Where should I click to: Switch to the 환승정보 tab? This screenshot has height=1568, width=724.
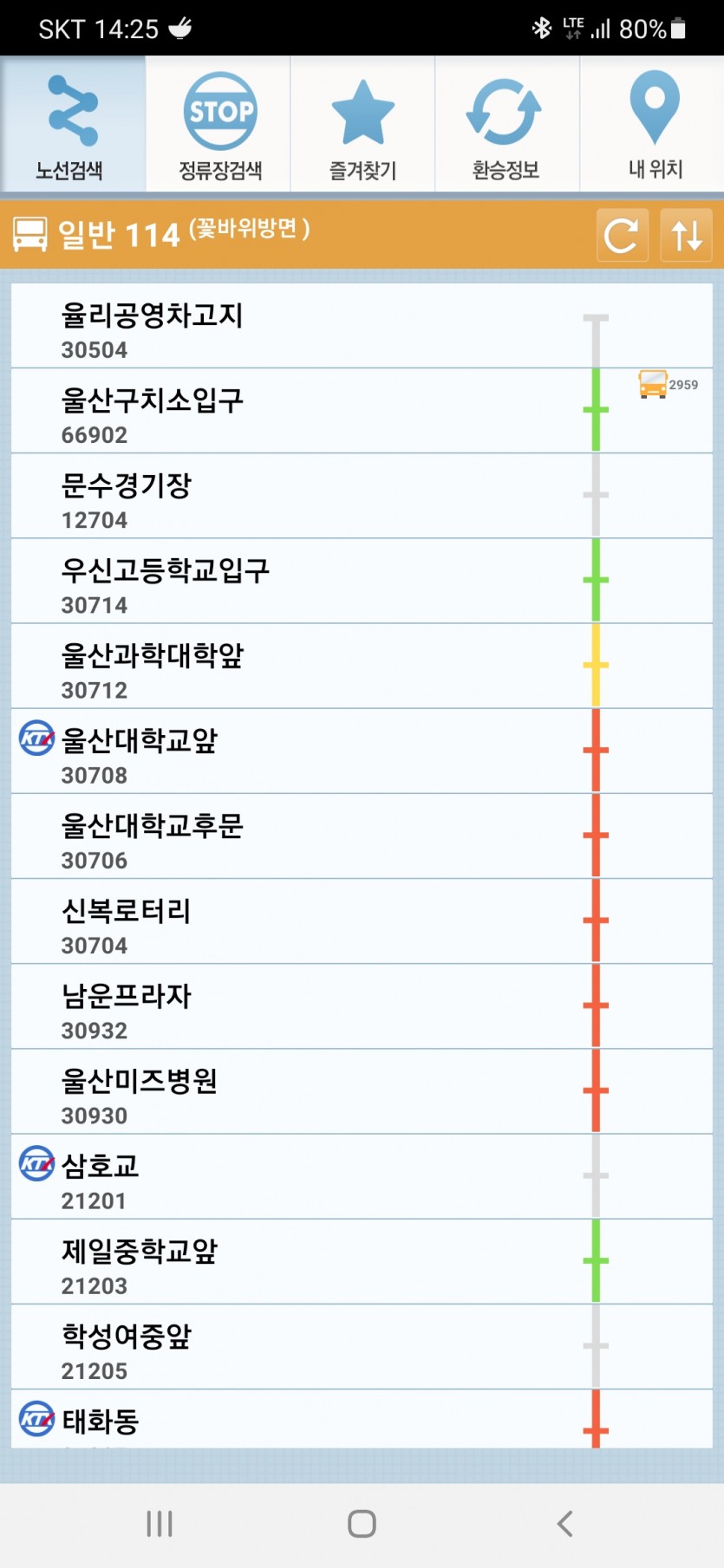[x=506, y=124]
